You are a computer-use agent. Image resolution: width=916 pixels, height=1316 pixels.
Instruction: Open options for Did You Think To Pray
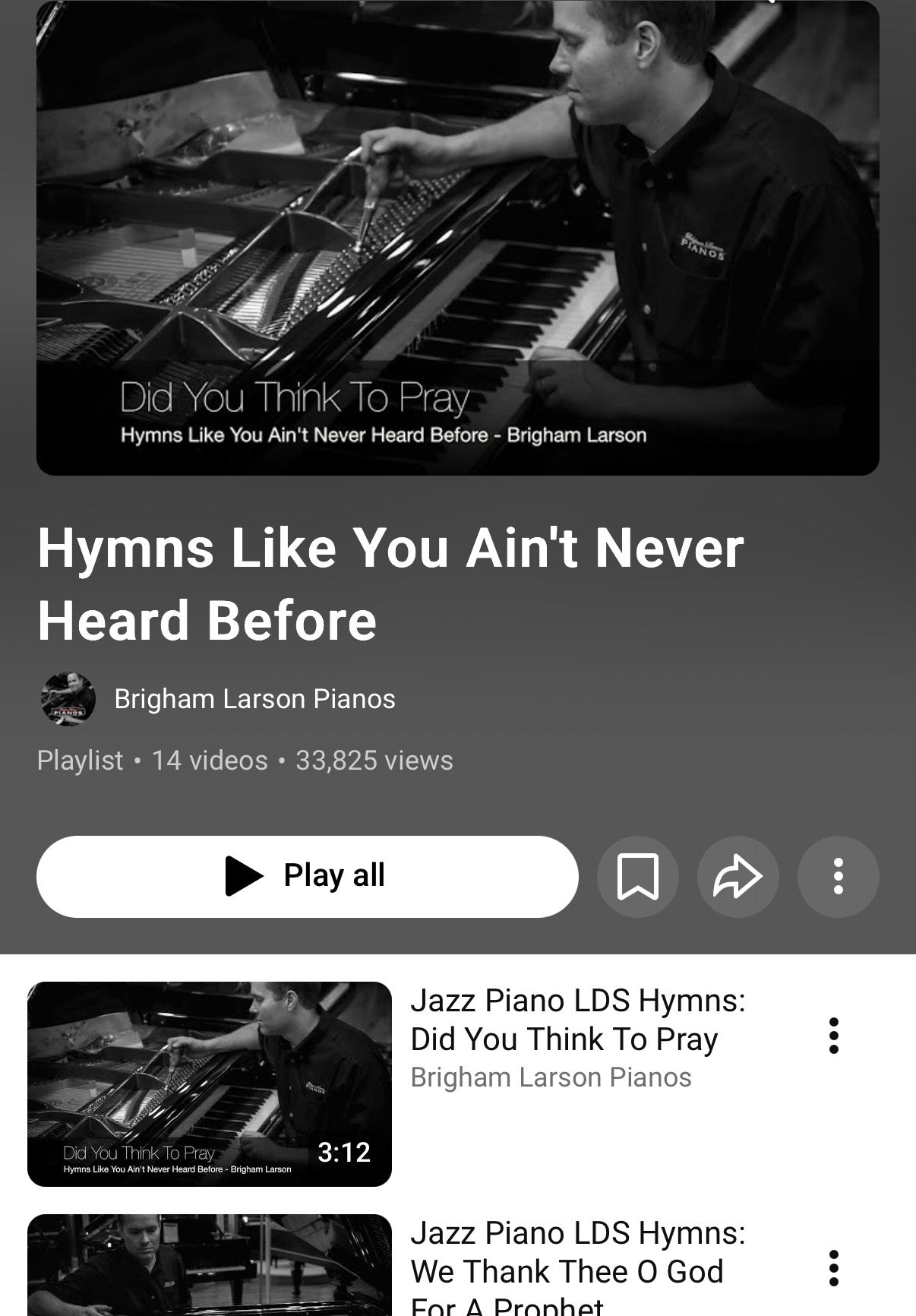(833, 1036)
